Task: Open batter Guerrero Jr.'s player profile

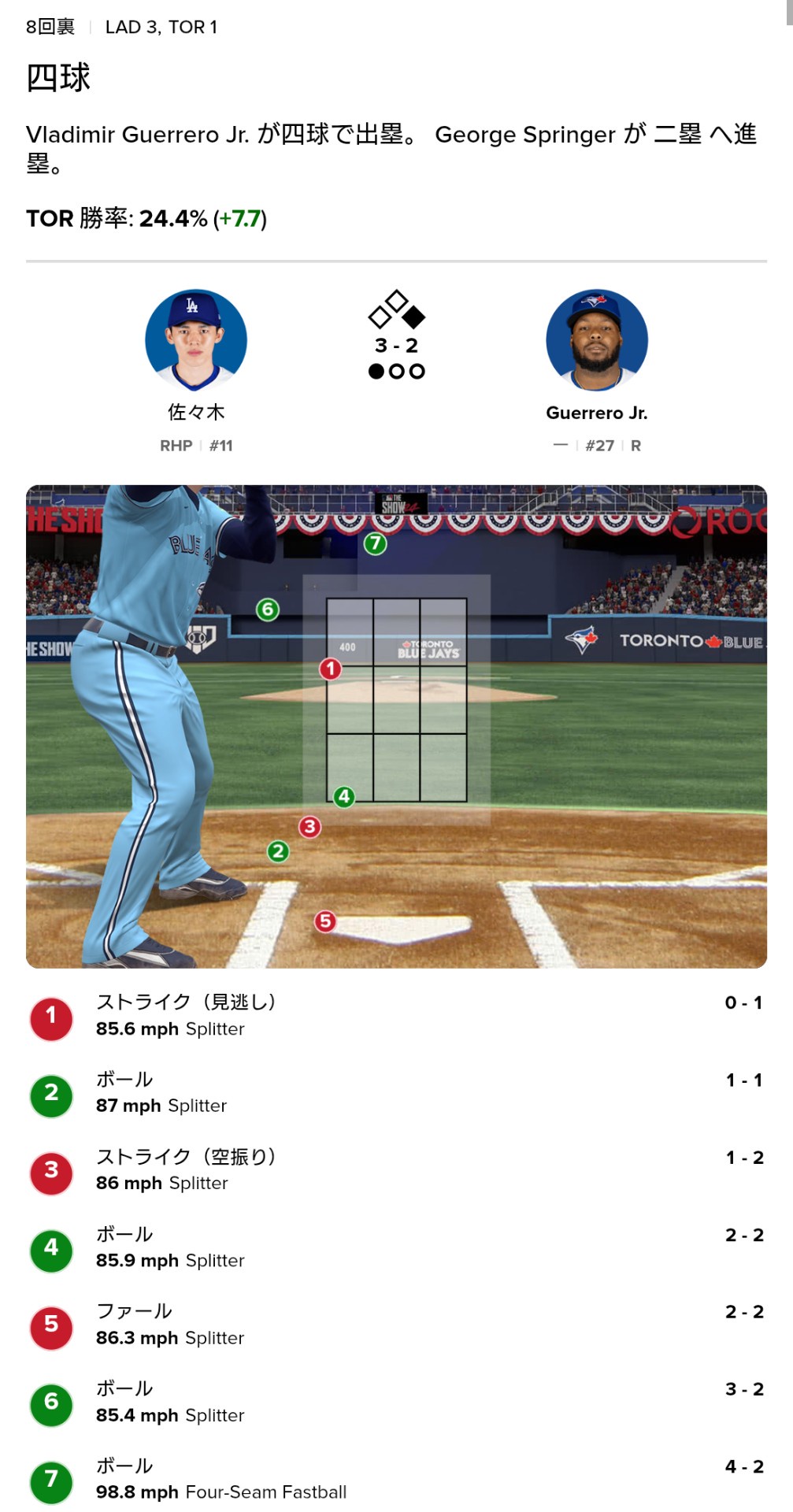Action: (596, 341)
